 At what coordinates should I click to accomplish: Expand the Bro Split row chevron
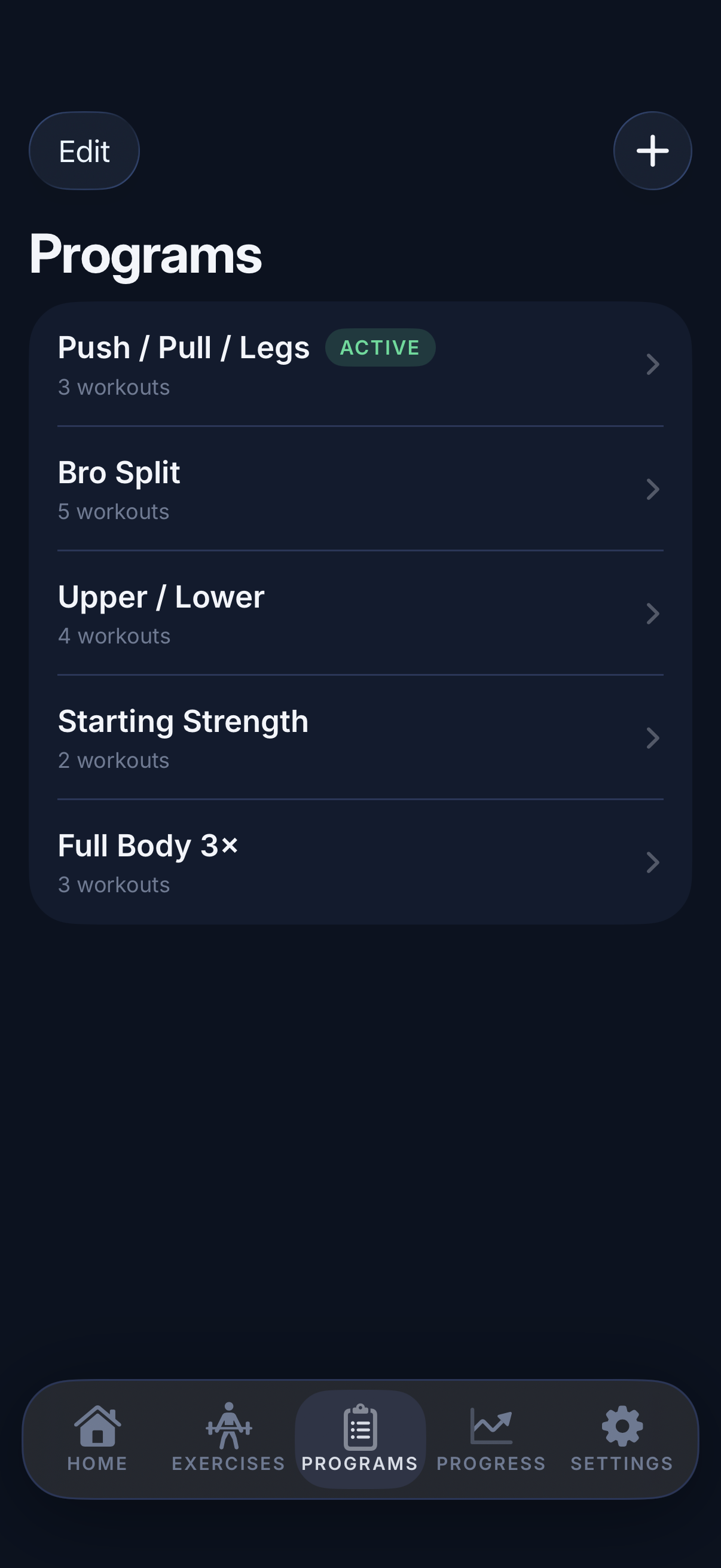tap(653, 489)
